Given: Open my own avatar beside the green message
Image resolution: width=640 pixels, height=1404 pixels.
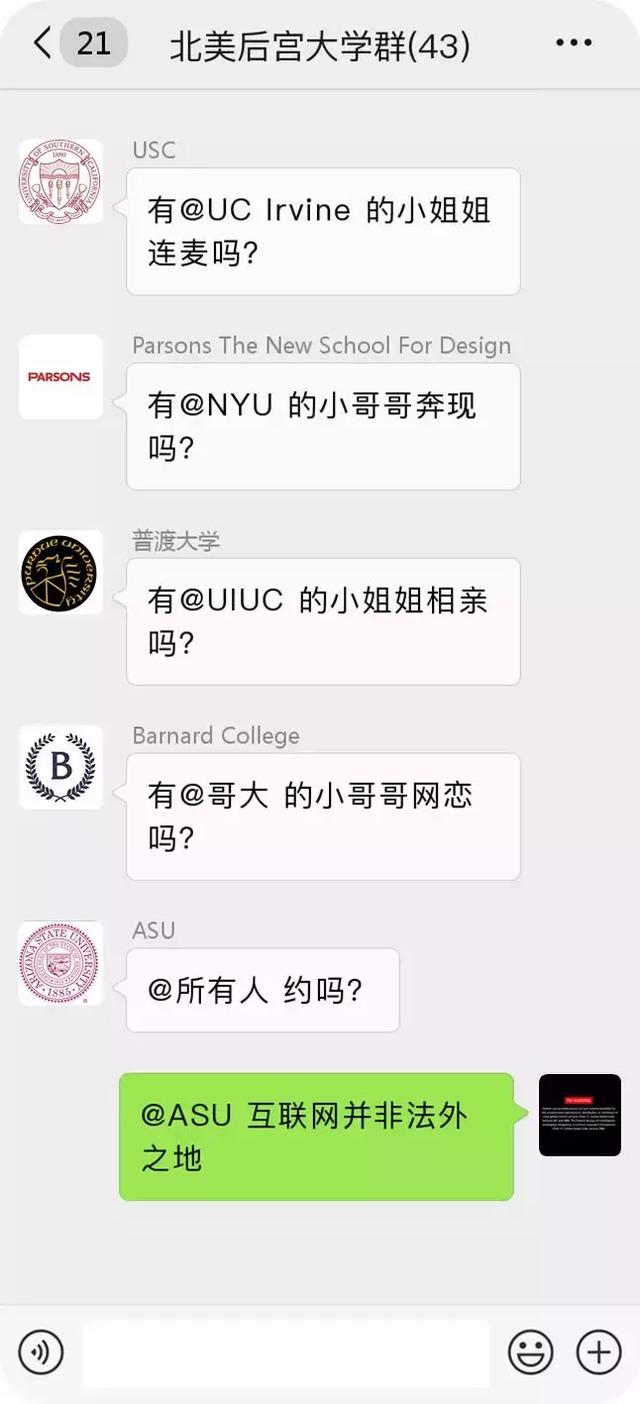Looking at the screenshot, I should (580, 1115).
